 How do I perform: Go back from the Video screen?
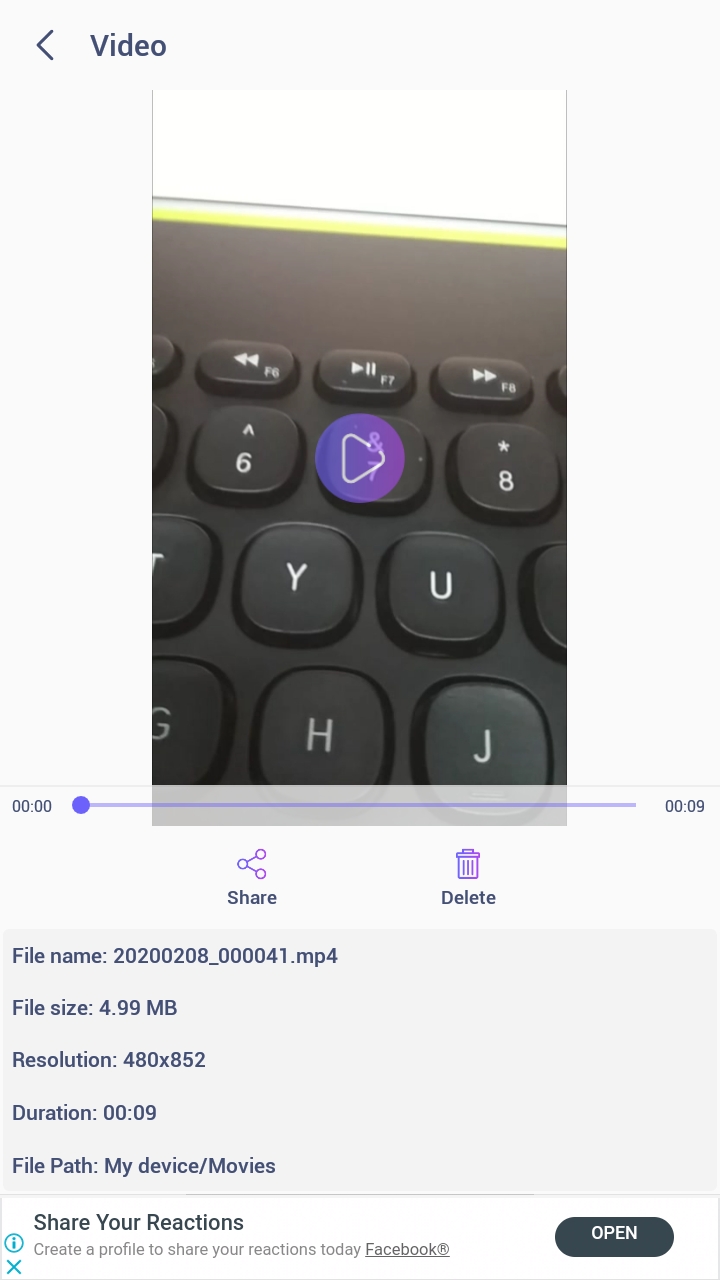pyautogui.click(x=45, y=45)
